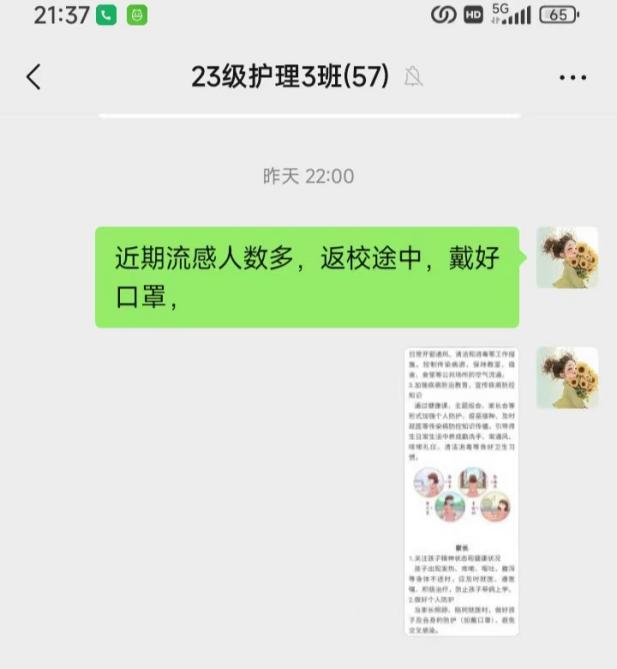
Task: Tap the sender avatar beside the shared image
Action: point(567,378)
